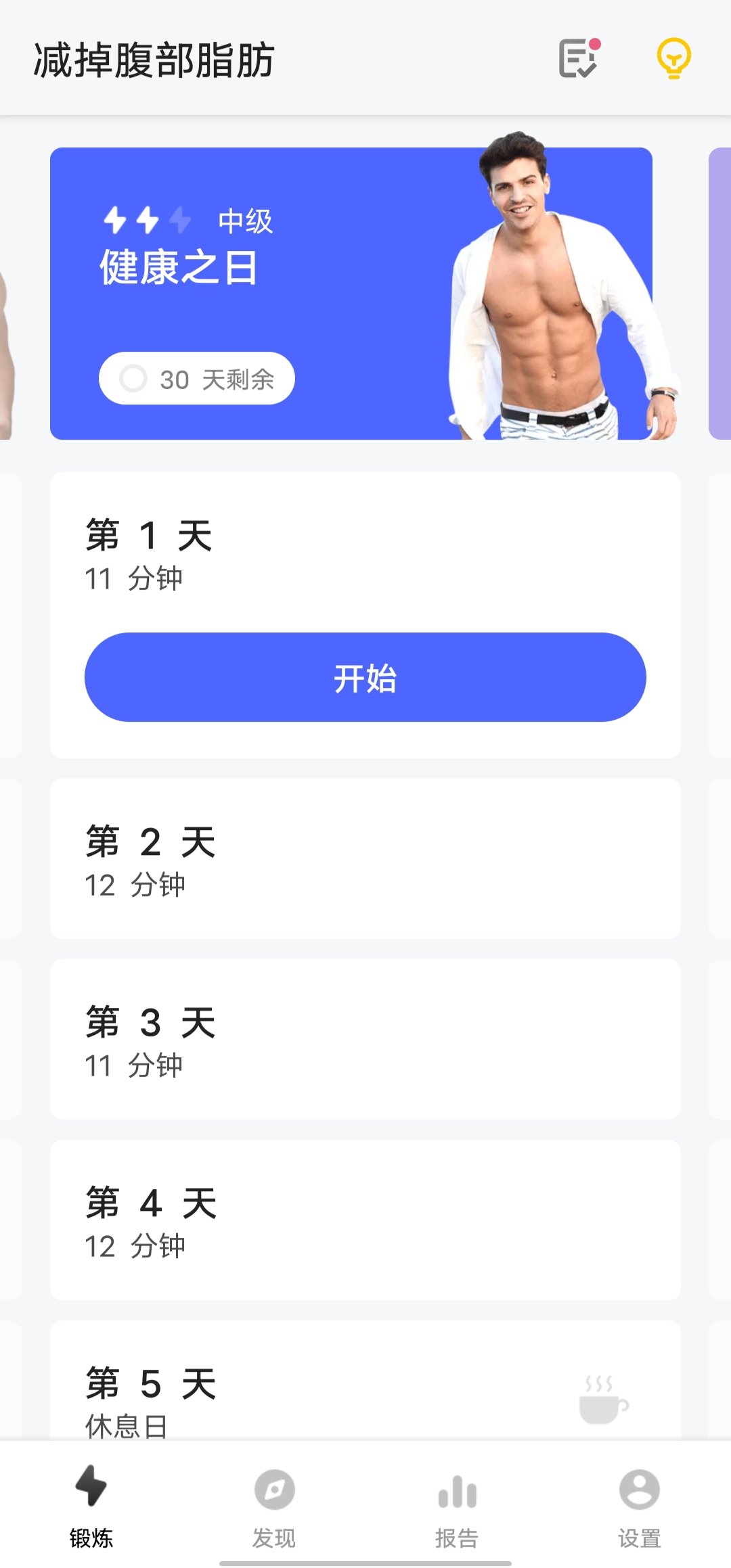731x1568 pixels.
Task: Open the 第 2 天 workout card
Action: (365, 858)
